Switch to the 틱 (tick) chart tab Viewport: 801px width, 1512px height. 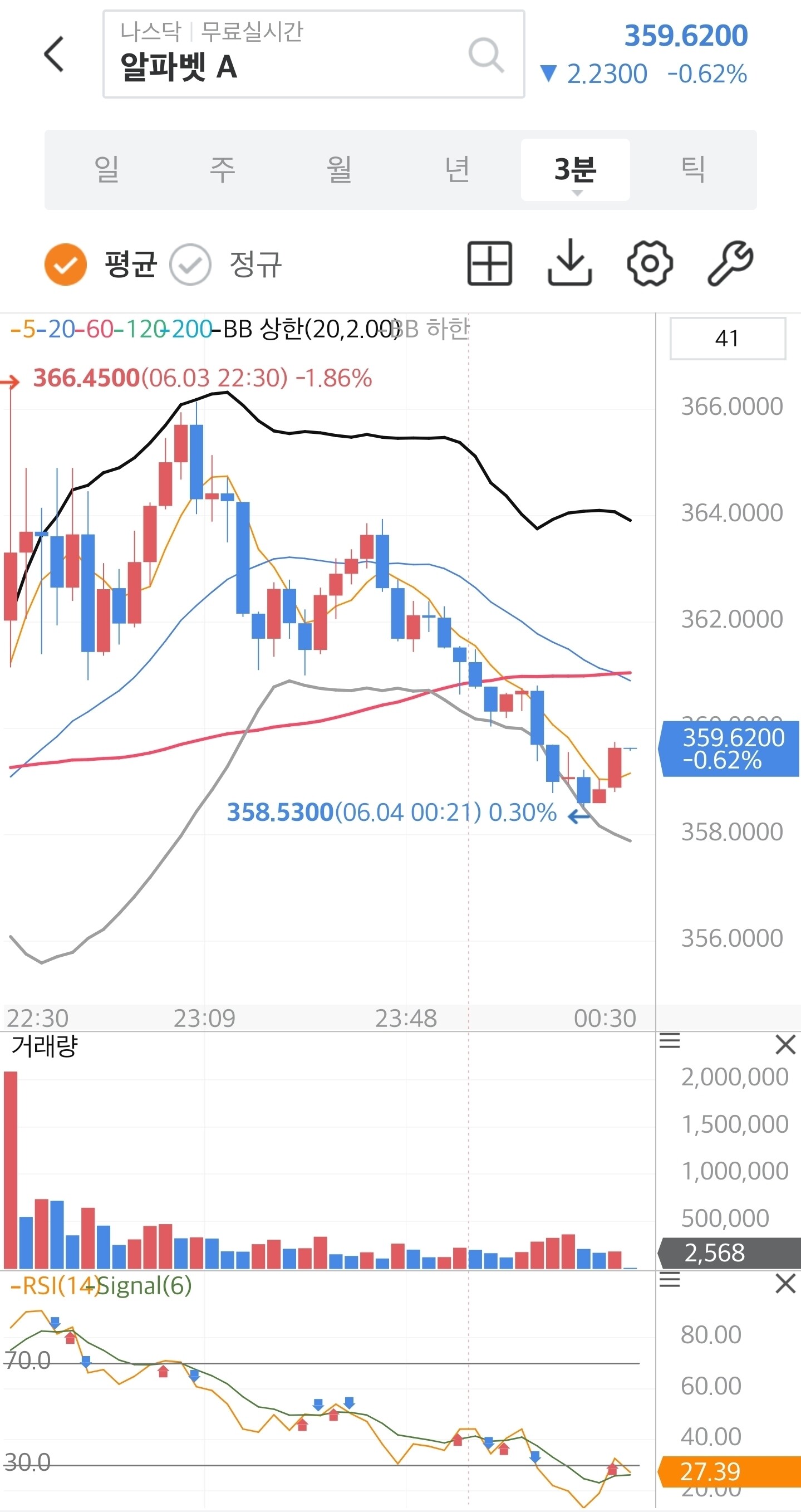click(693, 170)
